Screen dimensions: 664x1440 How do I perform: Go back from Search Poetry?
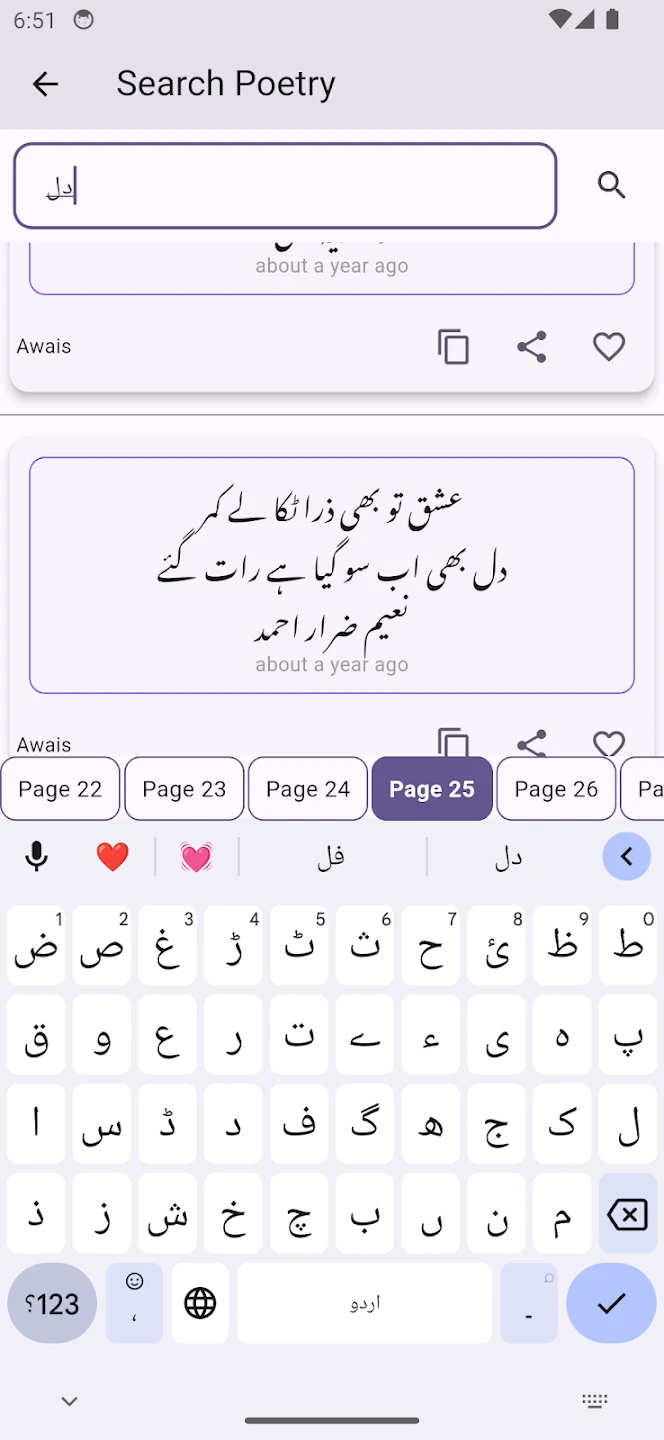coord(45,84)
